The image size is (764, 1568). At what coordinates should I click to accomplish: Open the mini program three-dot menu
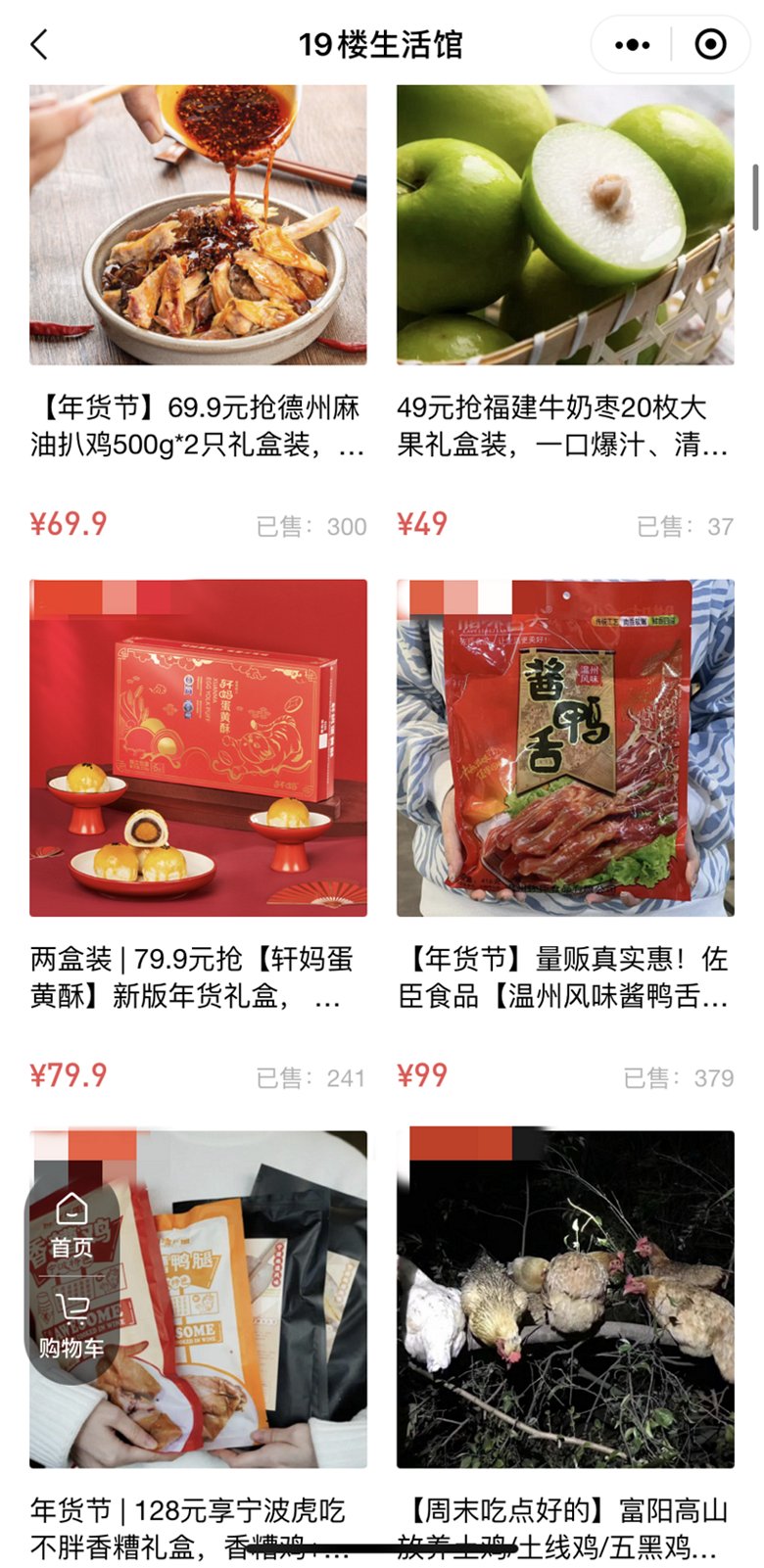(x=632, y=45)
